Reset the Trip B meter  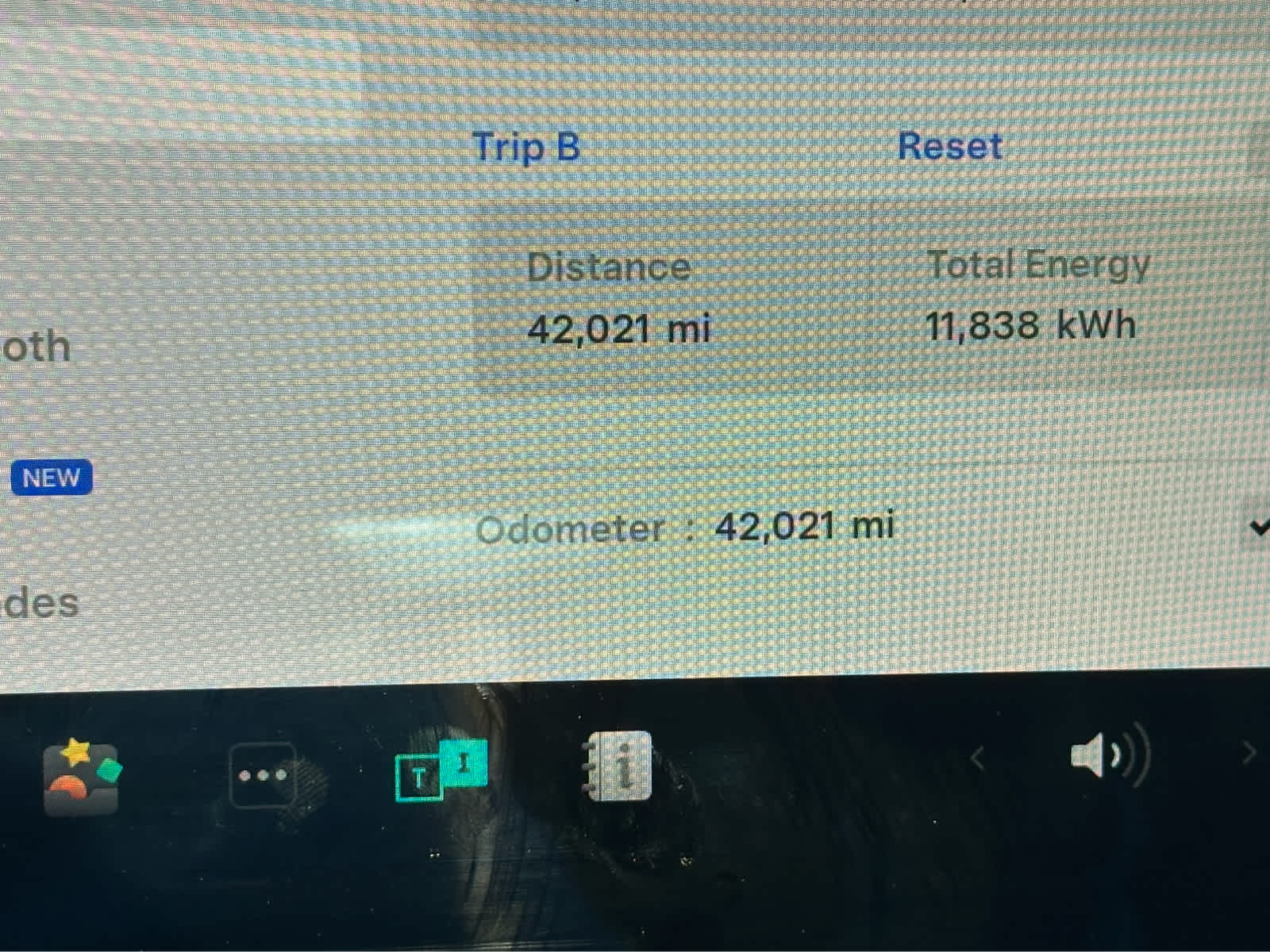coord(949,147)
